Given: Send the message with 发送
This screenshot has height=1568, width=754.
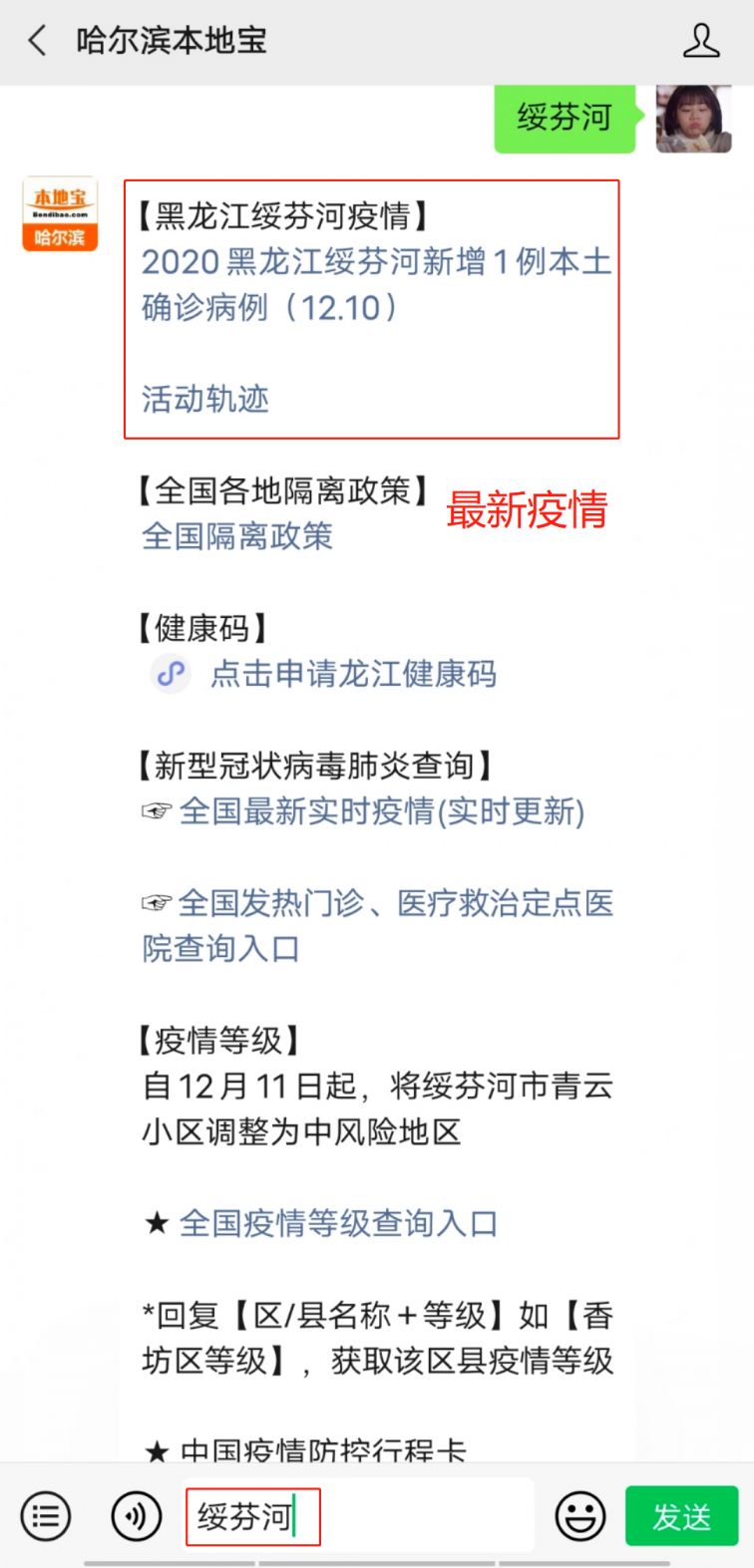Looking at the screenshot, I should coord(682,1516).
